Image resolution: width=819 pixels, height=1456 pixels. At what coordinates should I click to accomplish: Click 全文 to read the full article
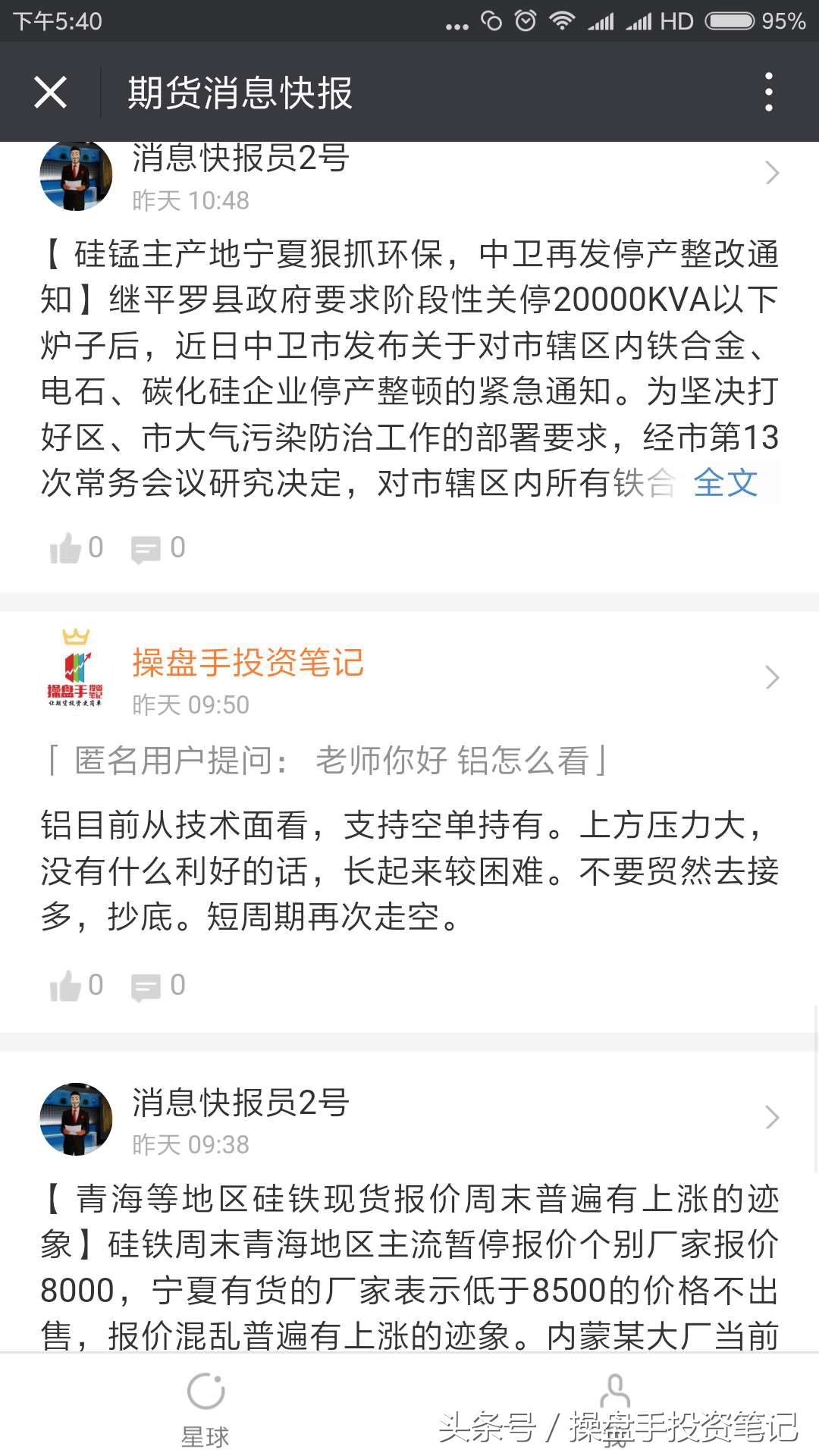coord(723,484)
